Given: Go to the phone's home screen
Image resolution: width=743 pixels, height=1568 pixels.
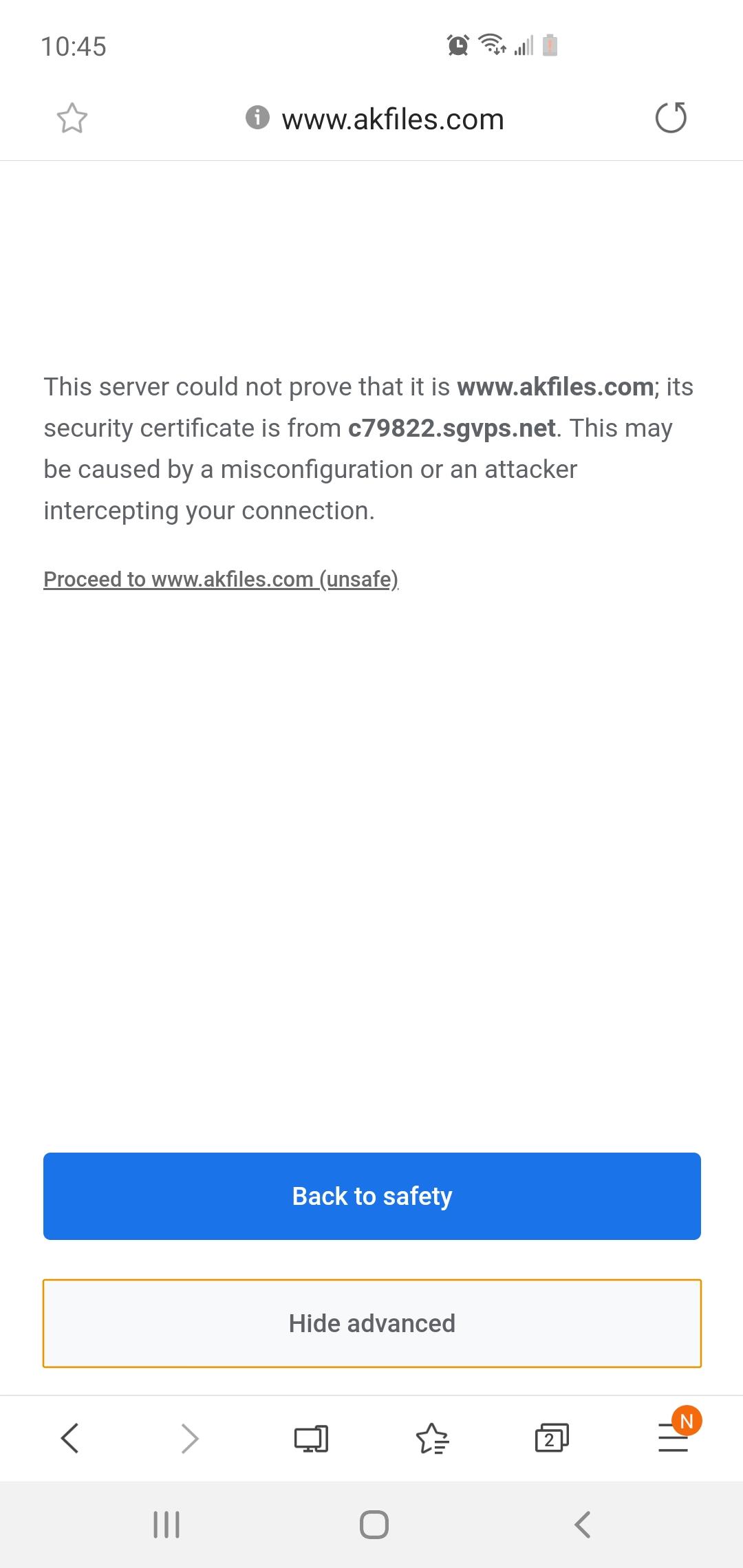Looking at the screenshot, I should [x=374, y=1525].
